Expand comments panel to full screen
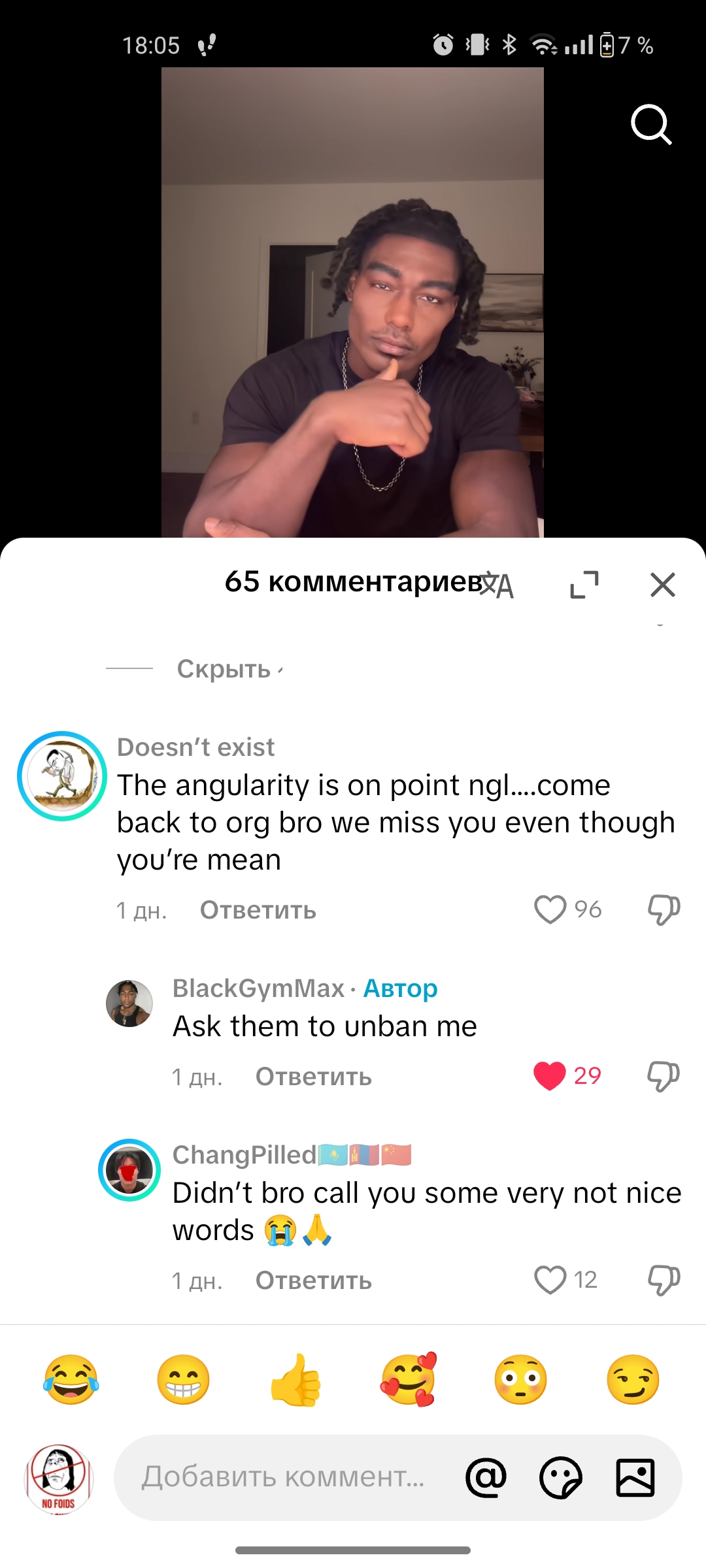The height and width of the screenshot is (1568, 706). point(584,585)
